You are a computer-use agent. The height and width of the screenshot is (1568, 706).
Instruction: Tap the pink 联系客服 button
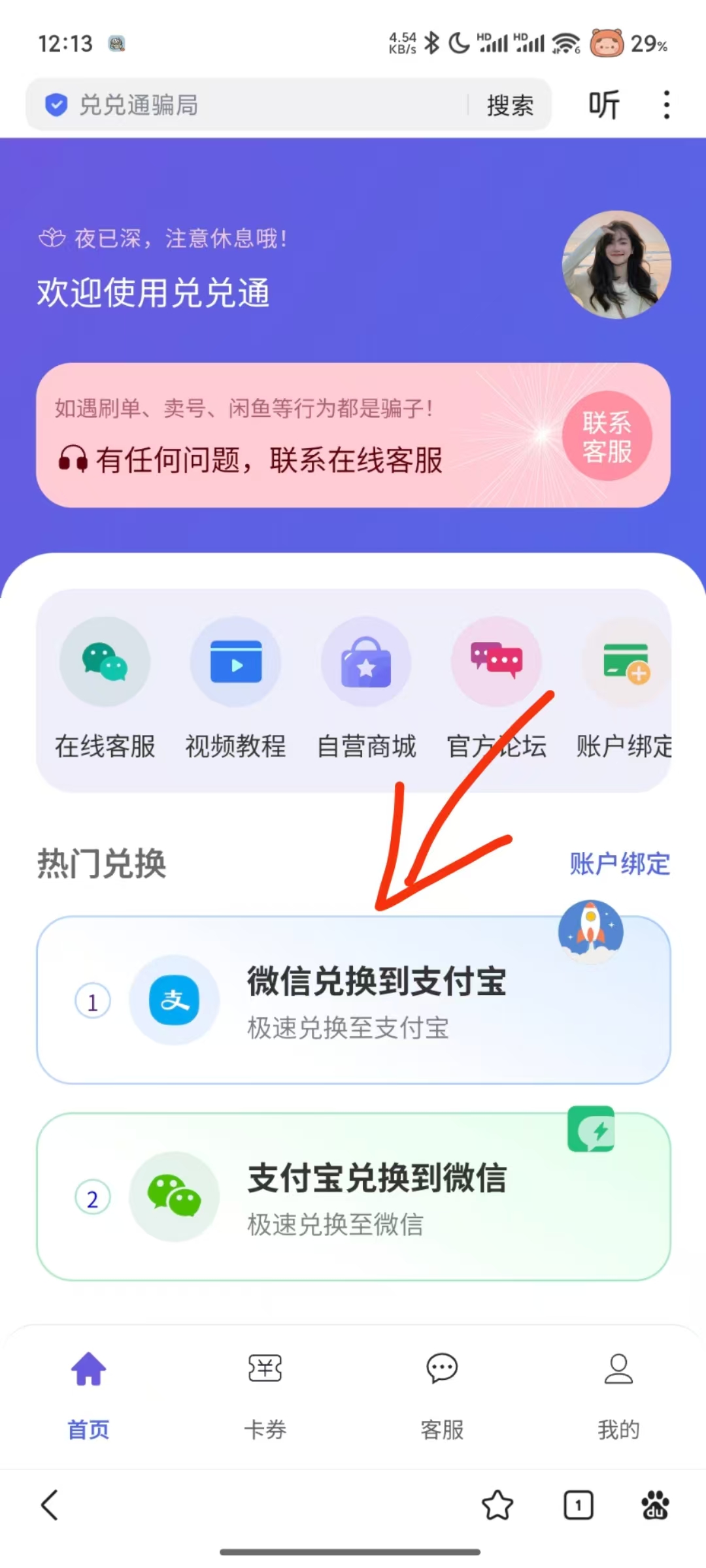pyautogui.click(x=607, y=436)
